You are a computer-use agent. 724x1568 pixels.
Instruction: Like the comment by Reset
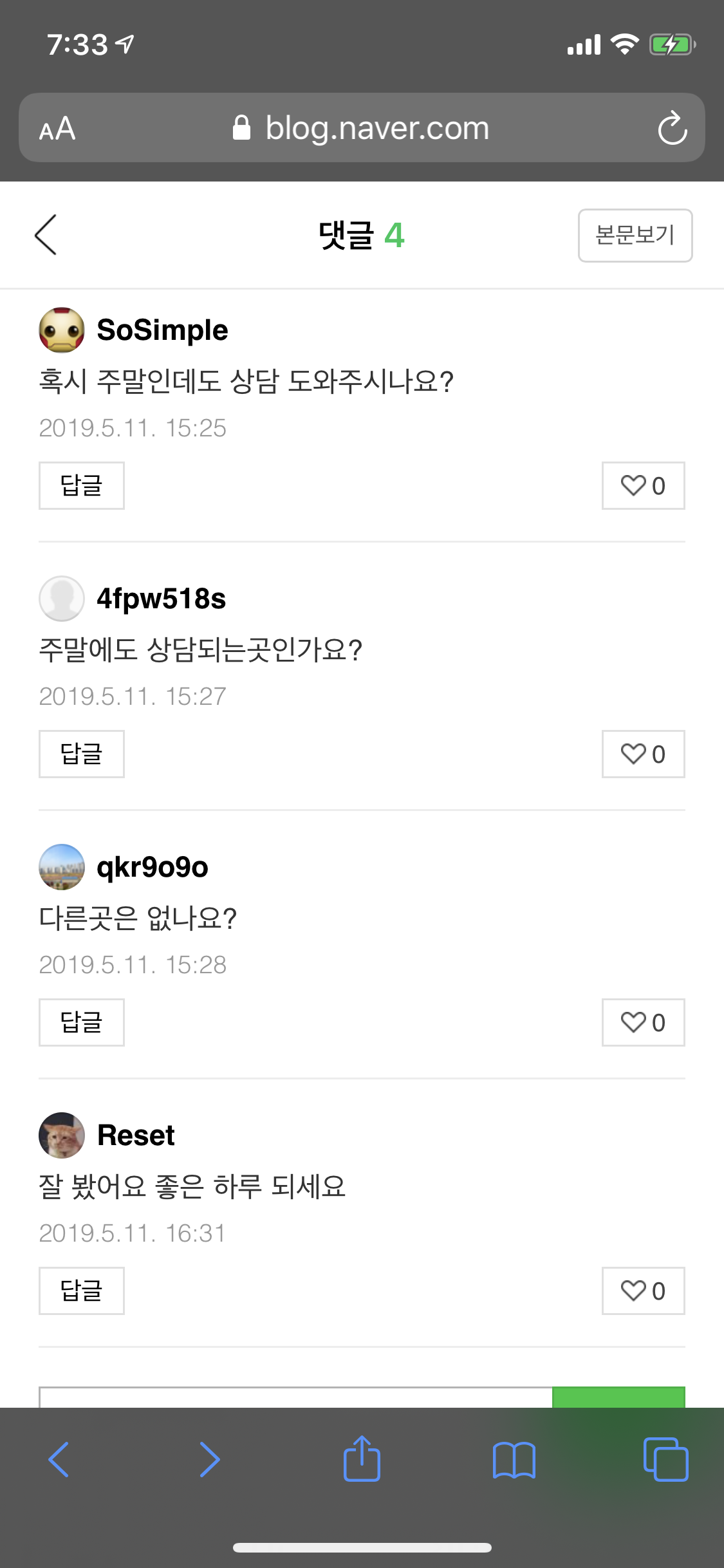pyautogui.click(x=643, y=1291)
